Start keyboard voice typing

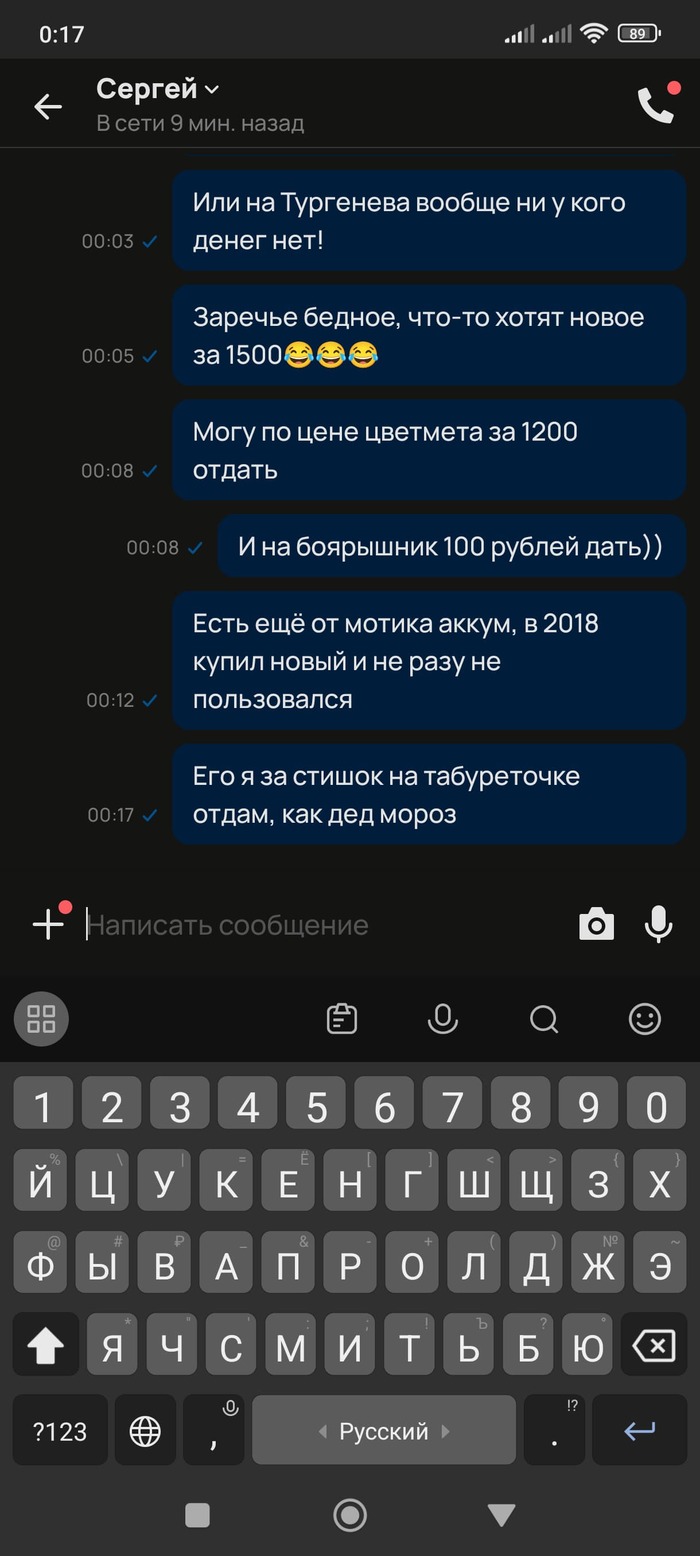442,1019
